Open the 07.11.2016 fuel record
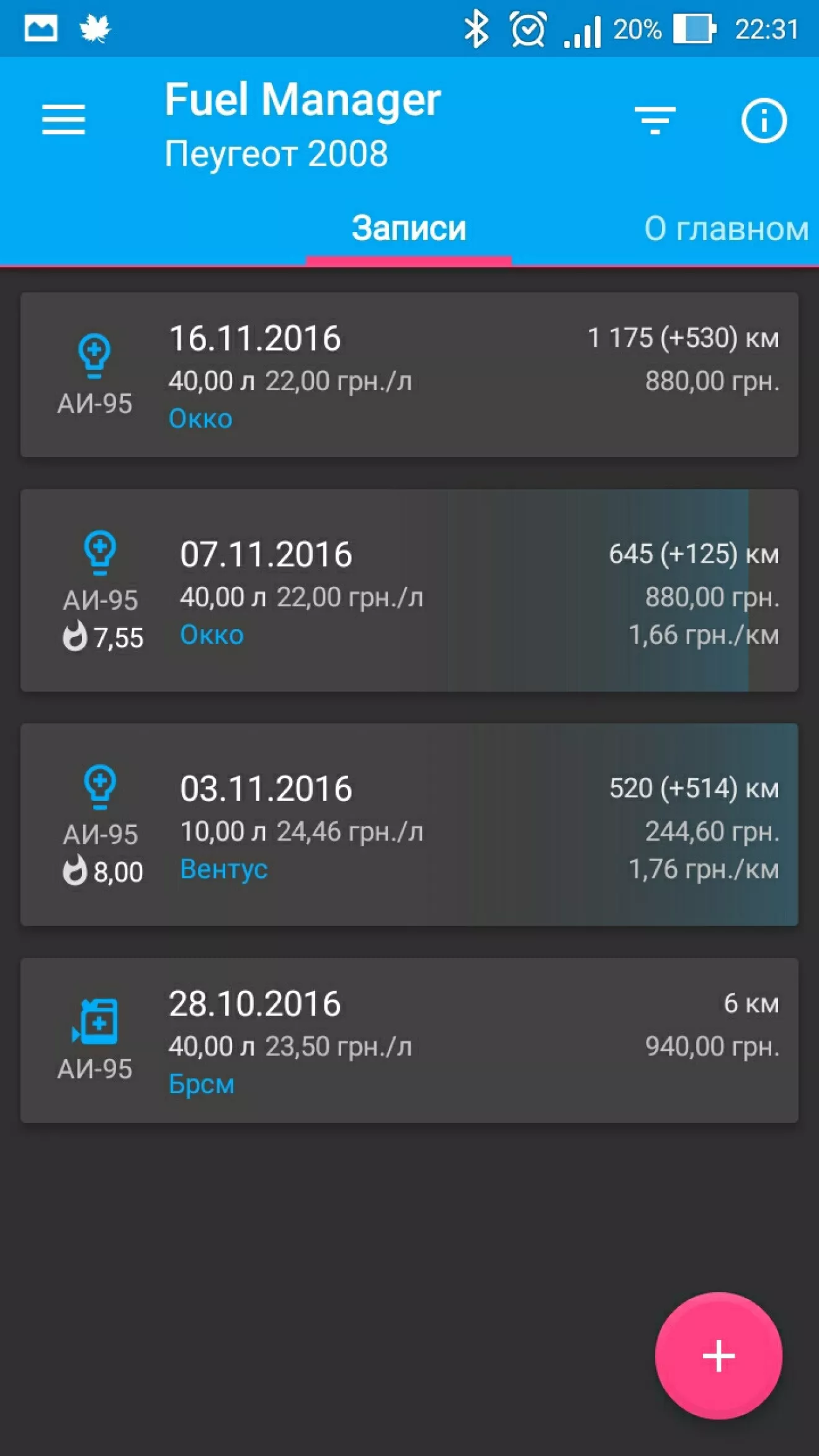This screenshot has width=819, height=1456. point(409,590)
